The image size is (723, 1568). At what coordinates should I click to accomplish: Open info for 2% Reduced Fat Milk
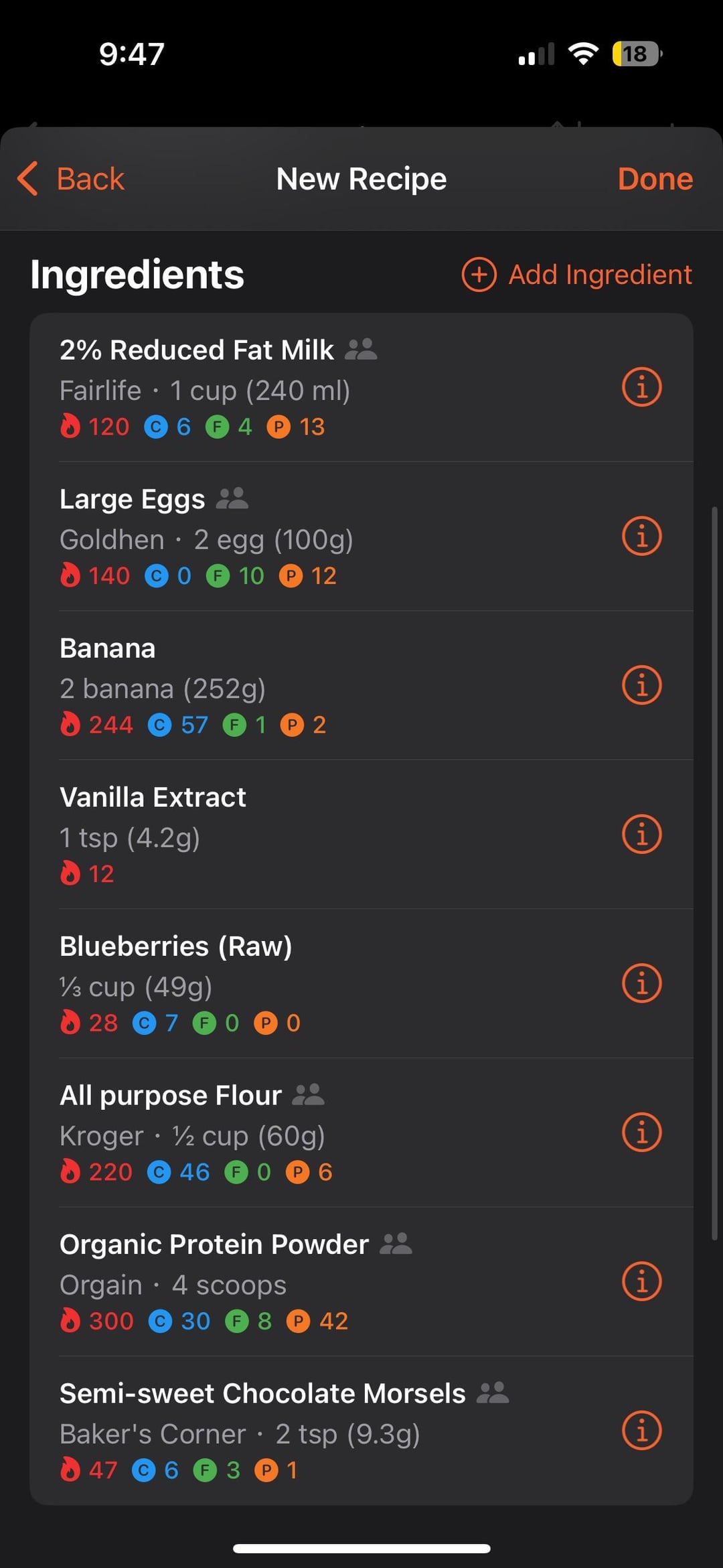point(642,387)
